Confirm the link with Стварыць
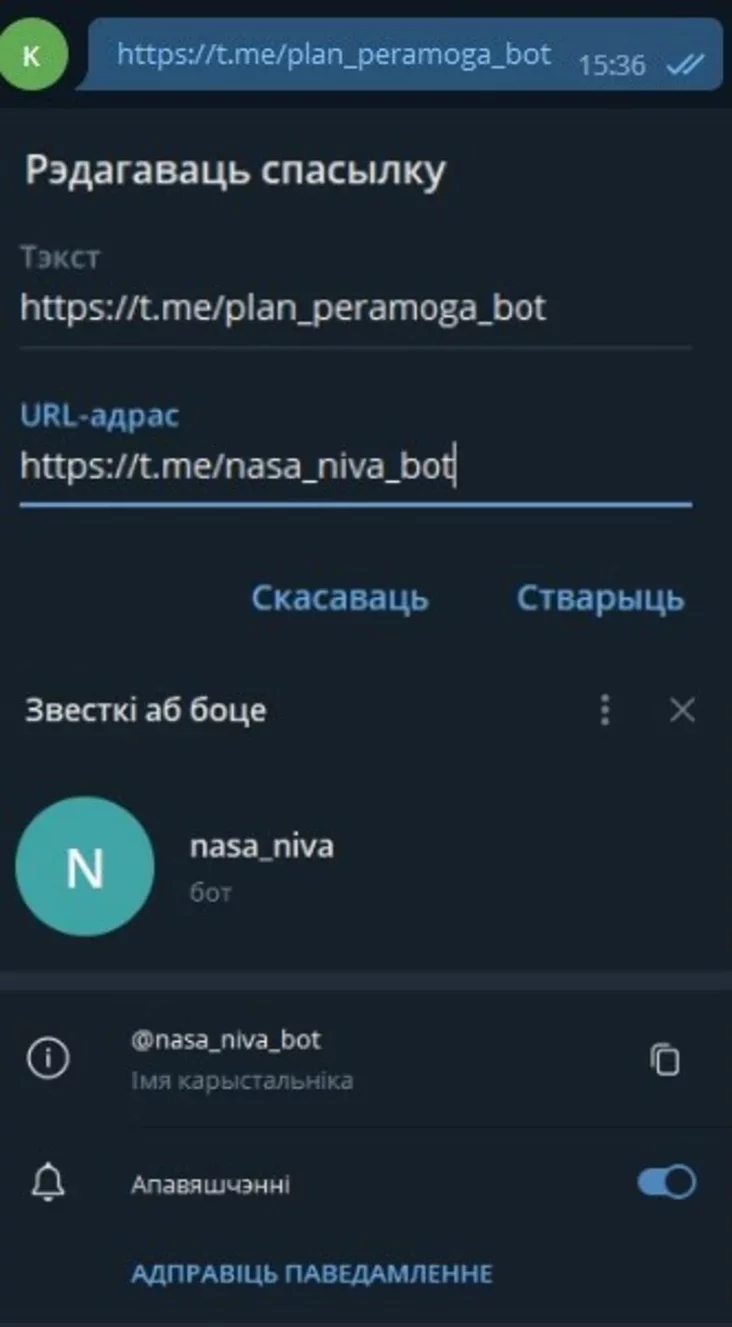The image size is (732, 1327). point(600,598)
